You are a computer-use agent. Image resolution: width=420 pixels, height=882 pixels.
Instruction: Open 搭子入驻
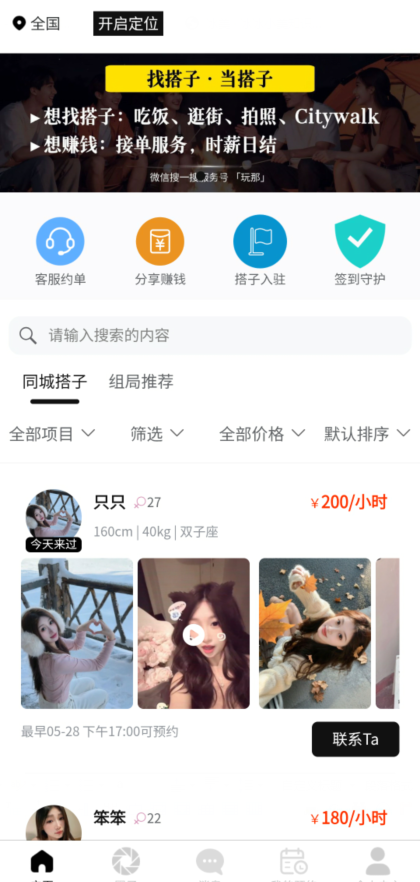pos(260,251)
